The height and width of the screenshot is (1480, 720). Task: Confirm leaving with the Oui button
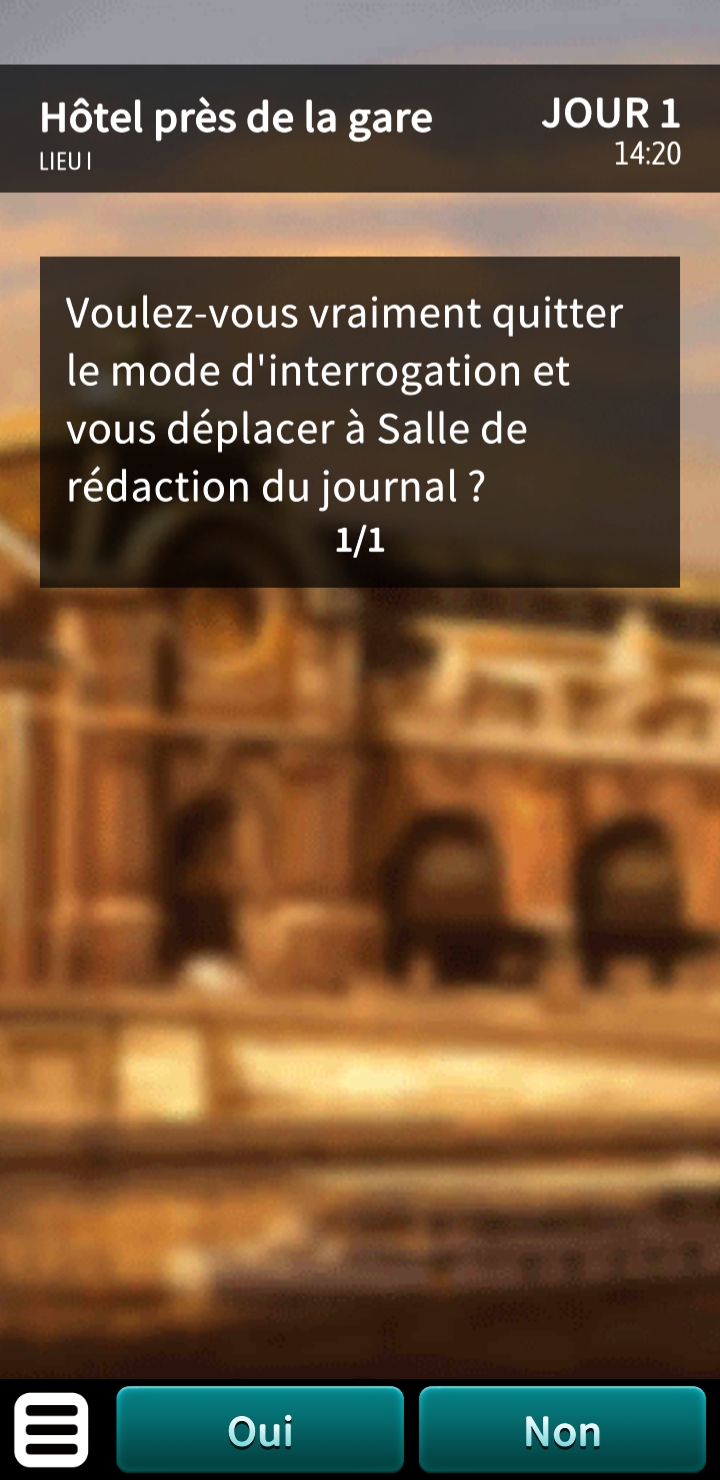pos(260,1430)
